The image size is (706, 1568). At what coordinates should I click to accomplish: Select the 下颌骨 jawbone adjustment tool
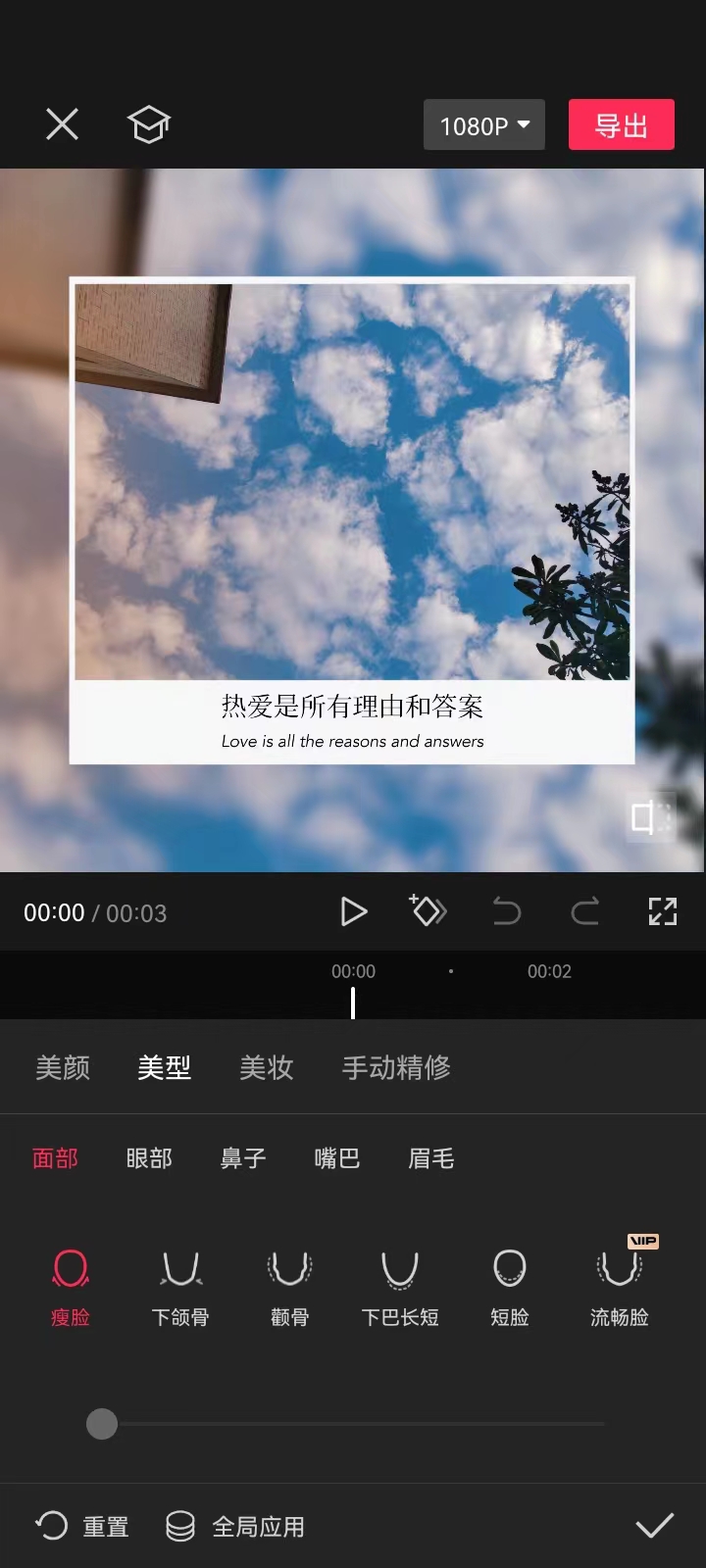(179, 1284)
